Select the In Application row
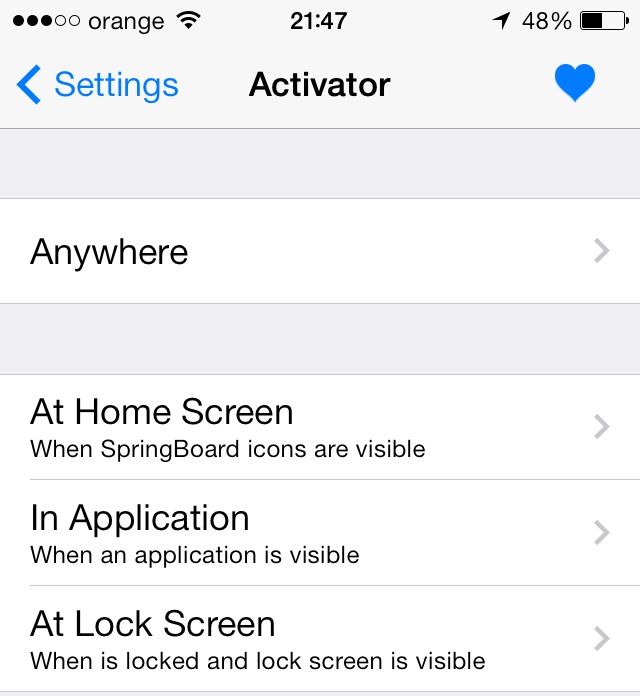 click(320, 533)
